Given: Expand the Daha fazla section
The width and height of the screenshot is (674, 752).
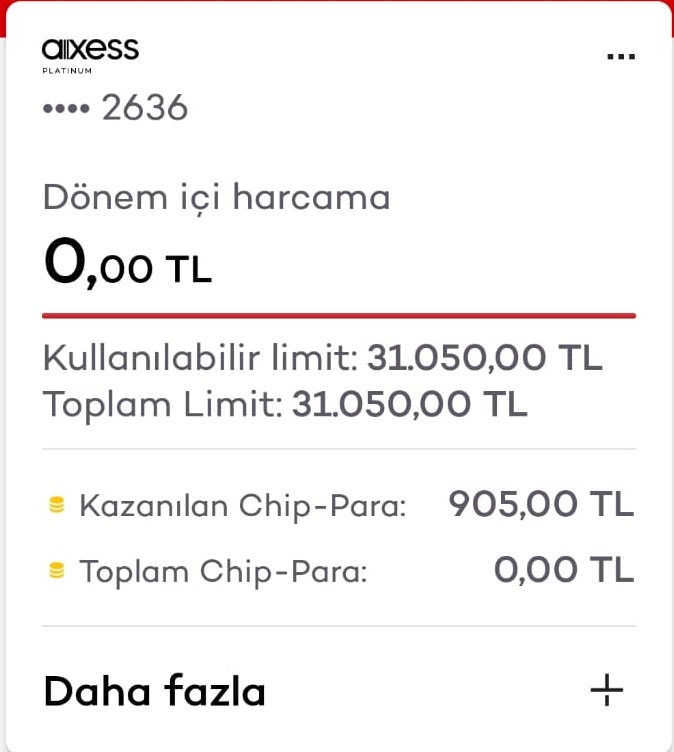Looking at the screenshot, I should [x=606, y=690].
